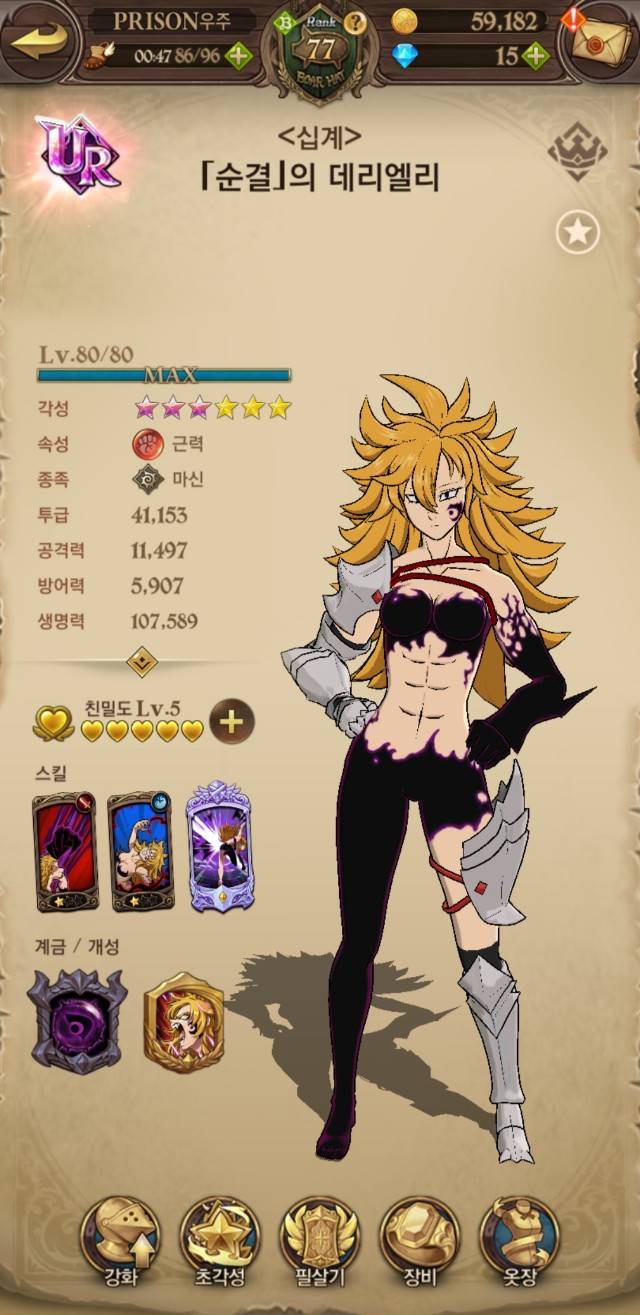View the ultimate move skill card
The image size is (640, 1315).
[219, 850]
